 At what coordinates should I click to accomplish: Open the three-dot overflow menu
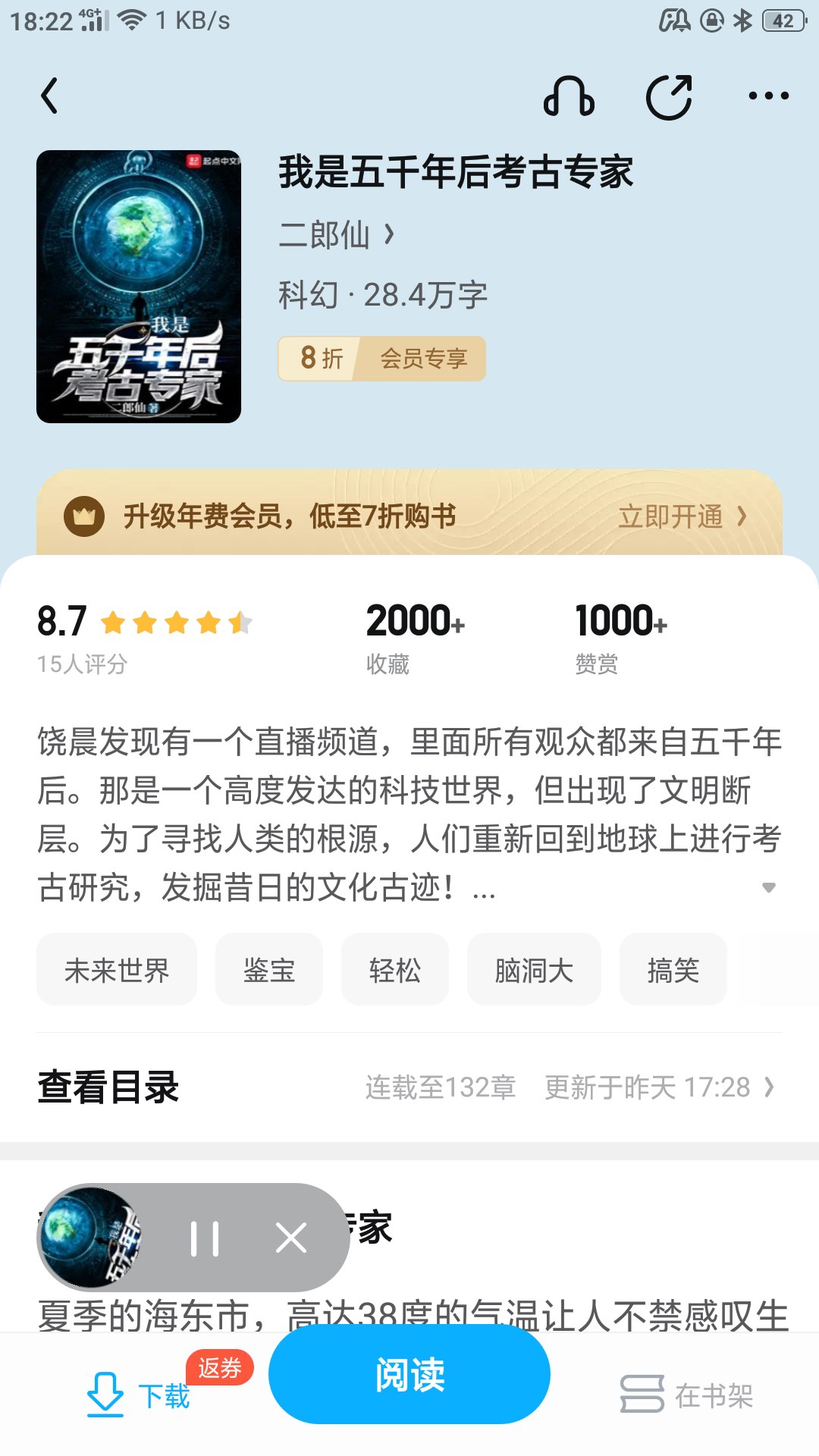[x=768, y=96]
